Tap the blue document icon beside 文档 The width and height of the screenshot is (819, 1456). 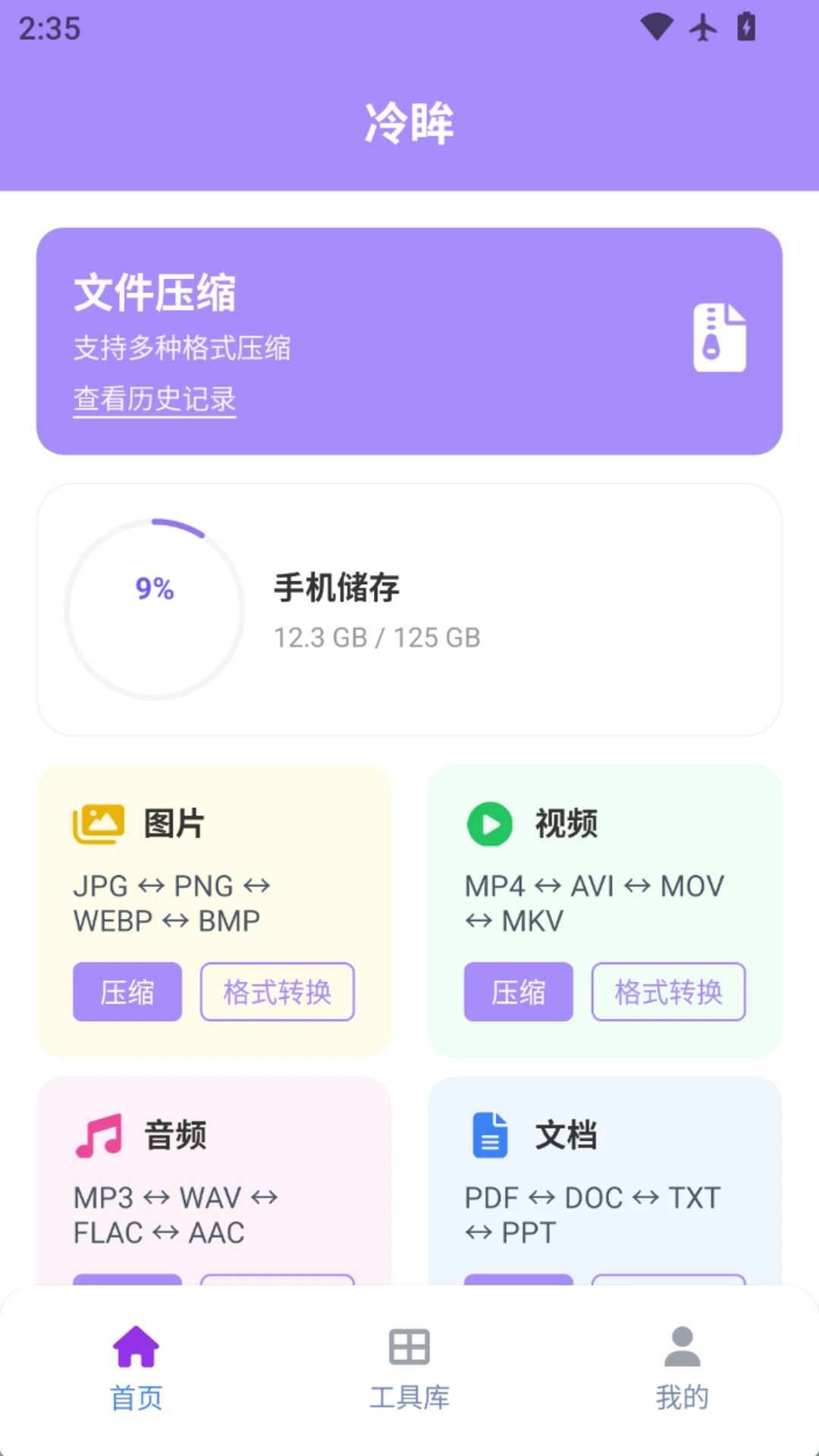click(489, 1134)
